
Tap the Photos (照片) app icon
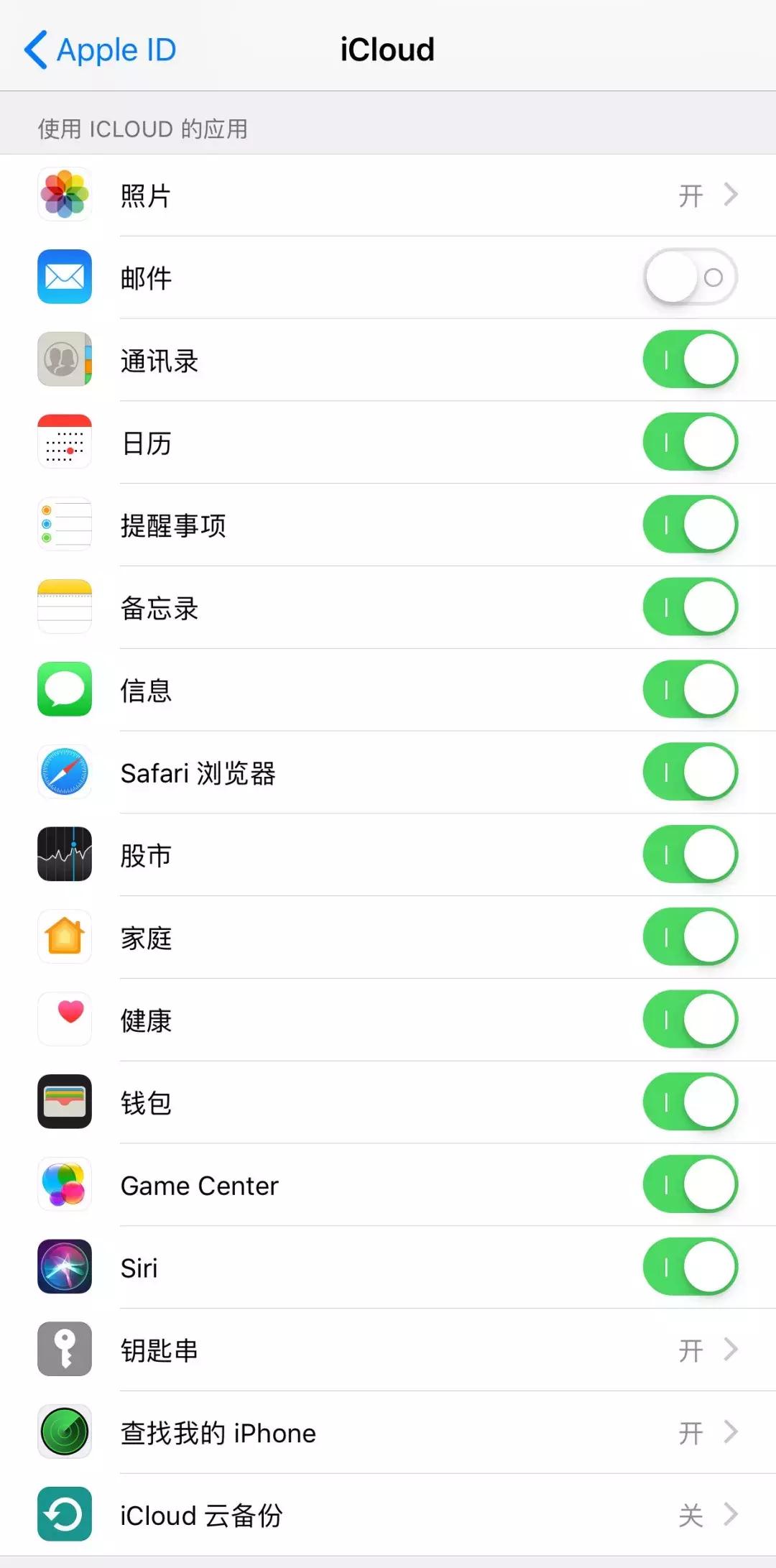pyautogui.click(x=64, y=195)
